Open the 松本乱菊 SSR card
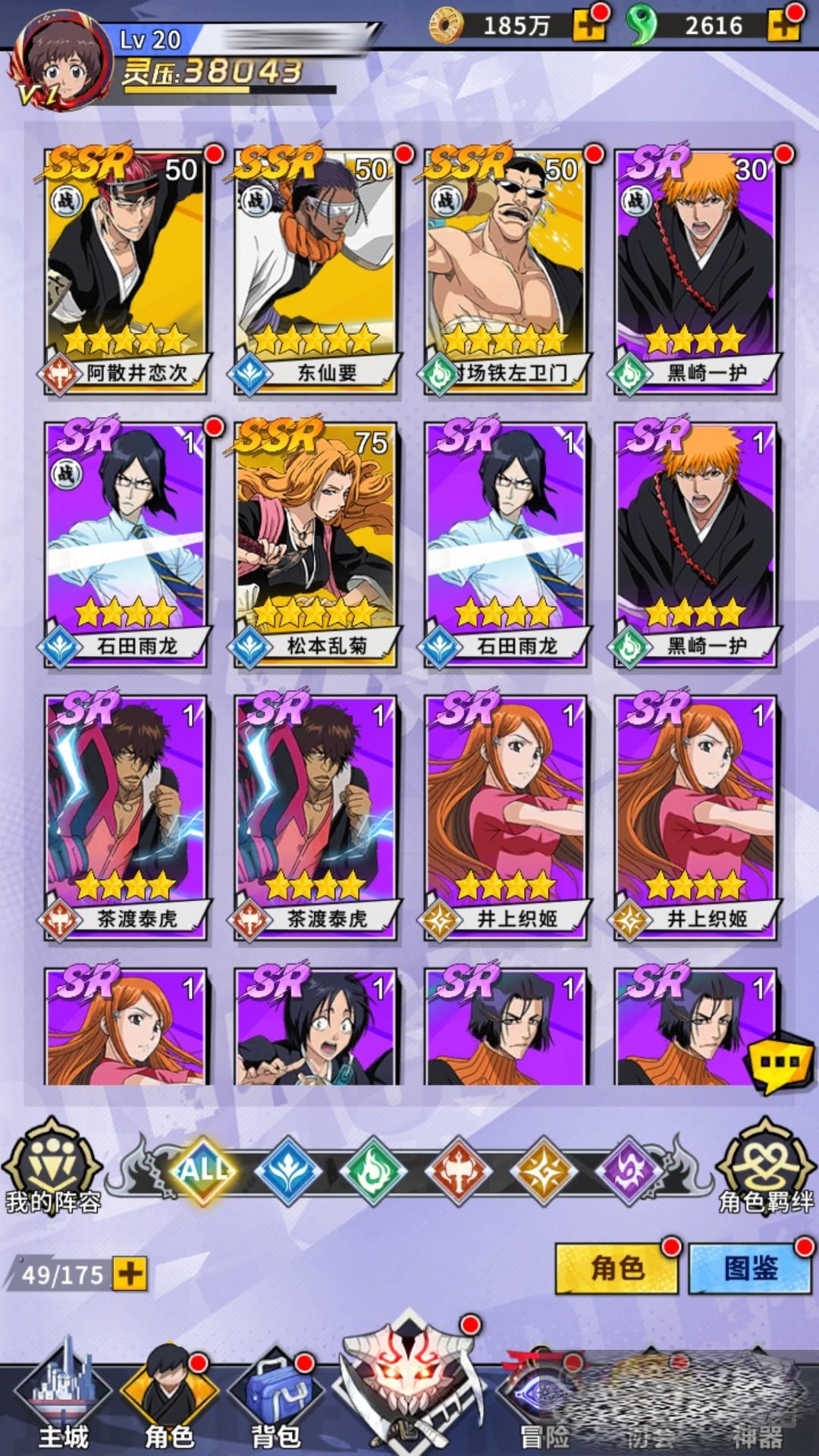 click(x=315, y=544)
